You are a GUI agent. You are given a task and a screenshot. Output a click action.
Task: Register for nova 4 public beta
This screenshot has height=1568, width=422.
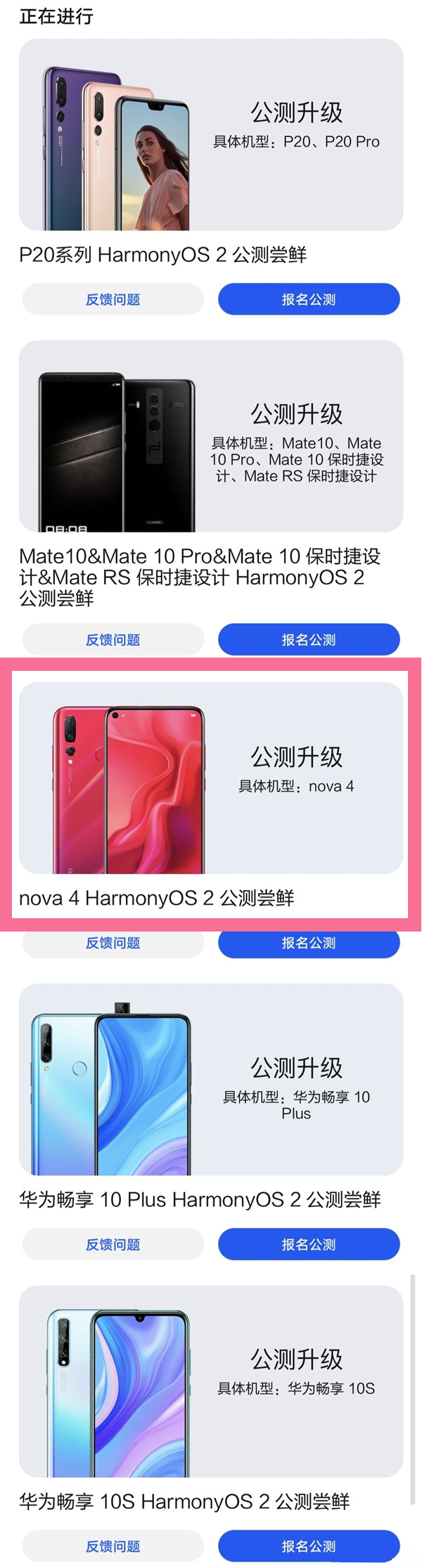click(x=309, y=944)
